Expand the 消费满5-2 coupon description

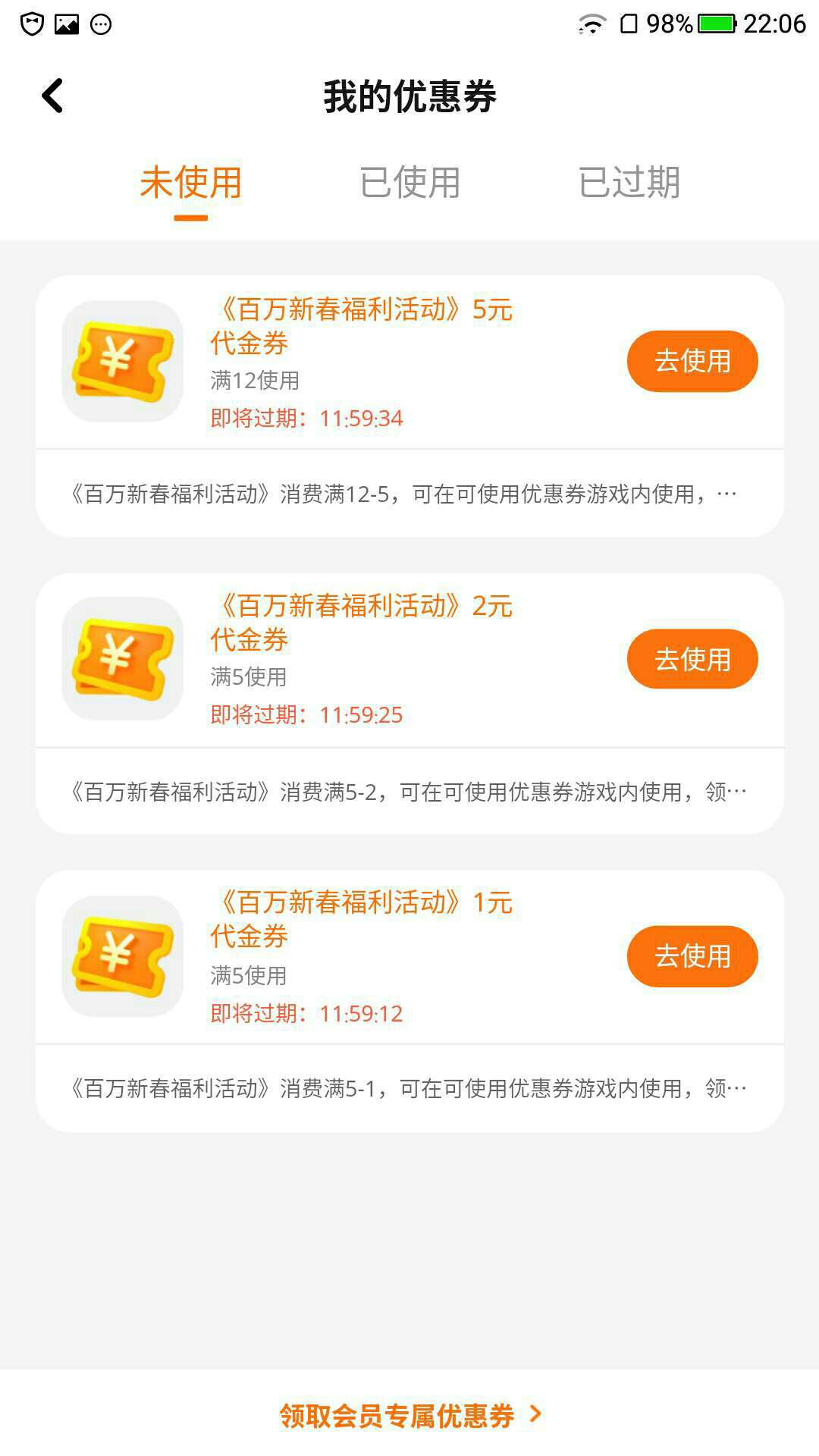tap(409, 792)
